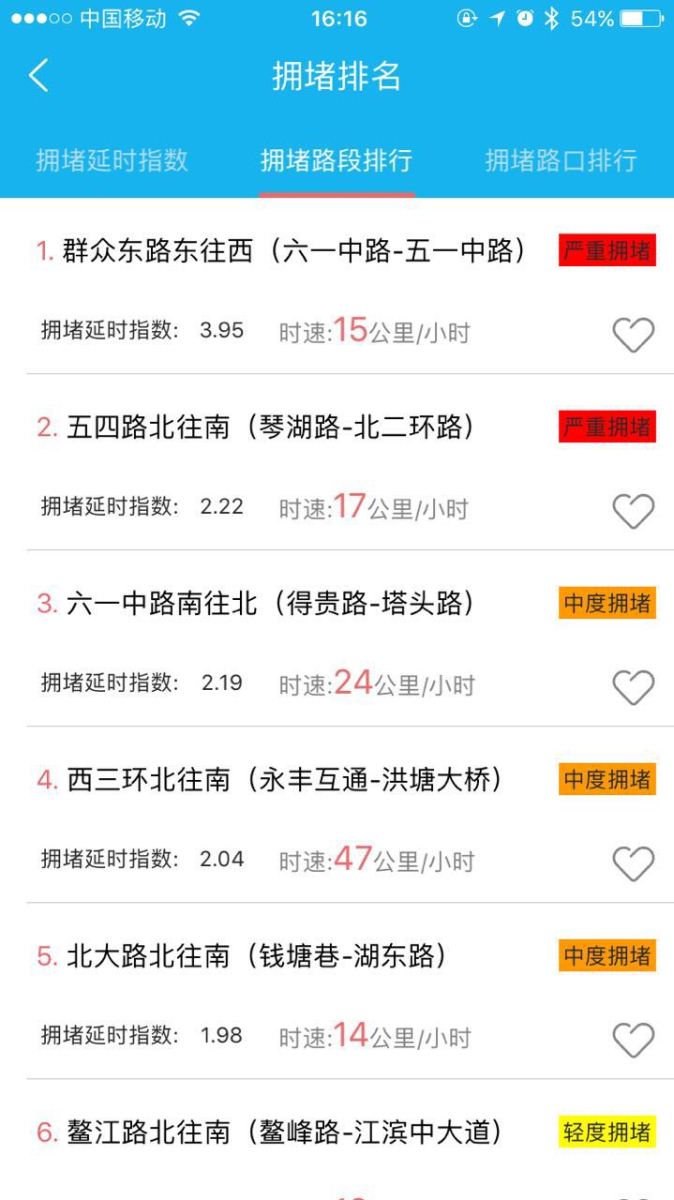This screenshot has width=674, height=1200.
Task: Switch to the 拥堵路口排行 tab
Action: coord(561,160)
